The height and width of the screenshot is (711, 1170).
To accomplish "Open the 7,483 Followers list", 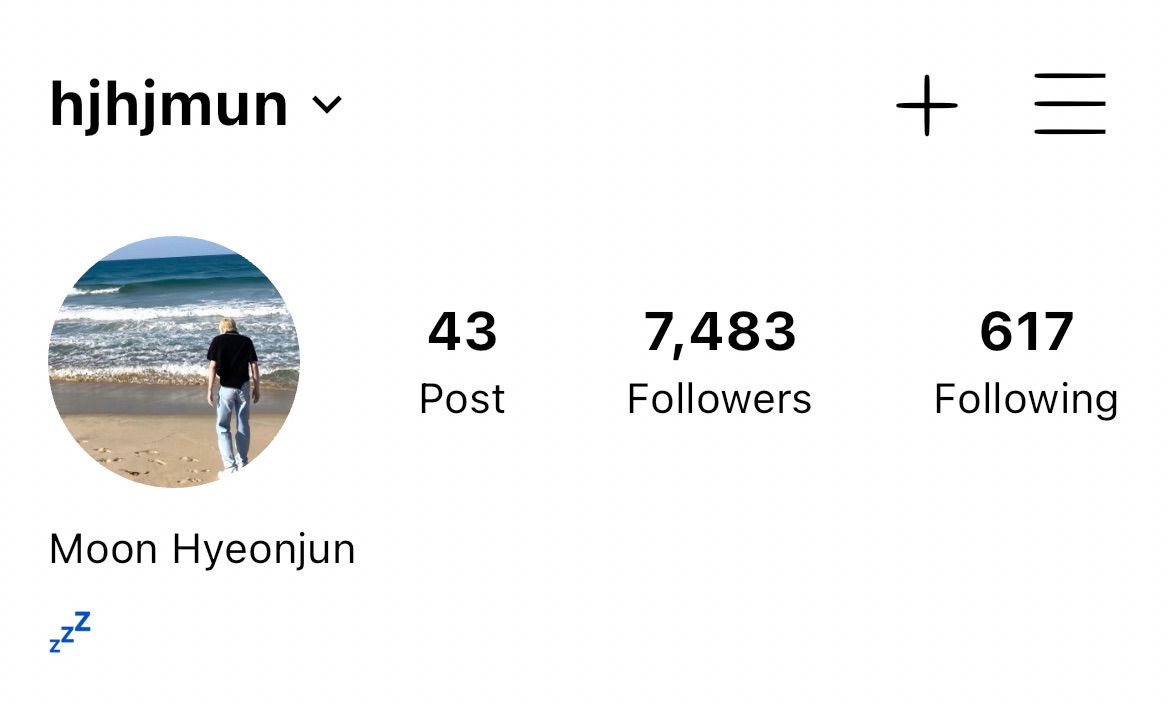I will (719, 362).
